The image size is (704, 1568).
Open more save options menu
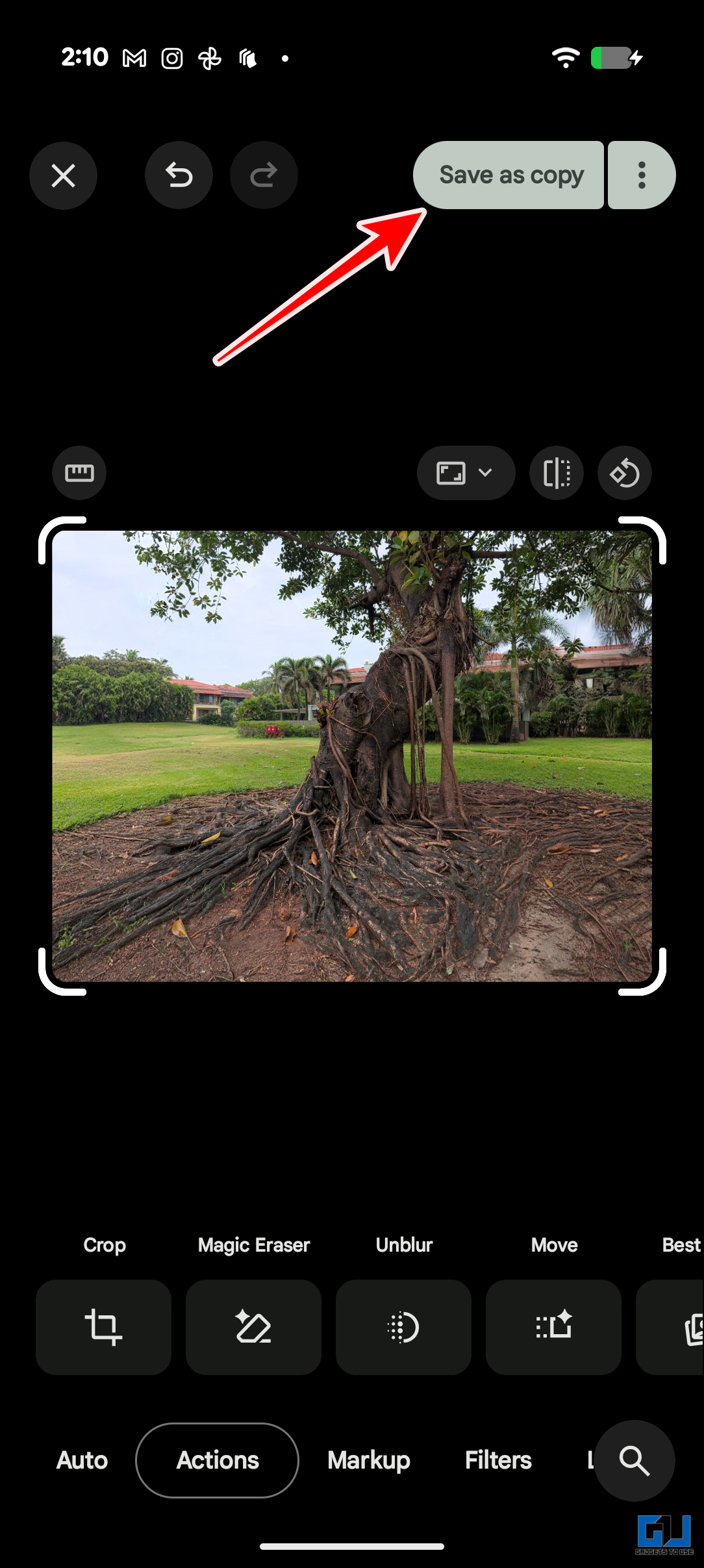point(641,175)
